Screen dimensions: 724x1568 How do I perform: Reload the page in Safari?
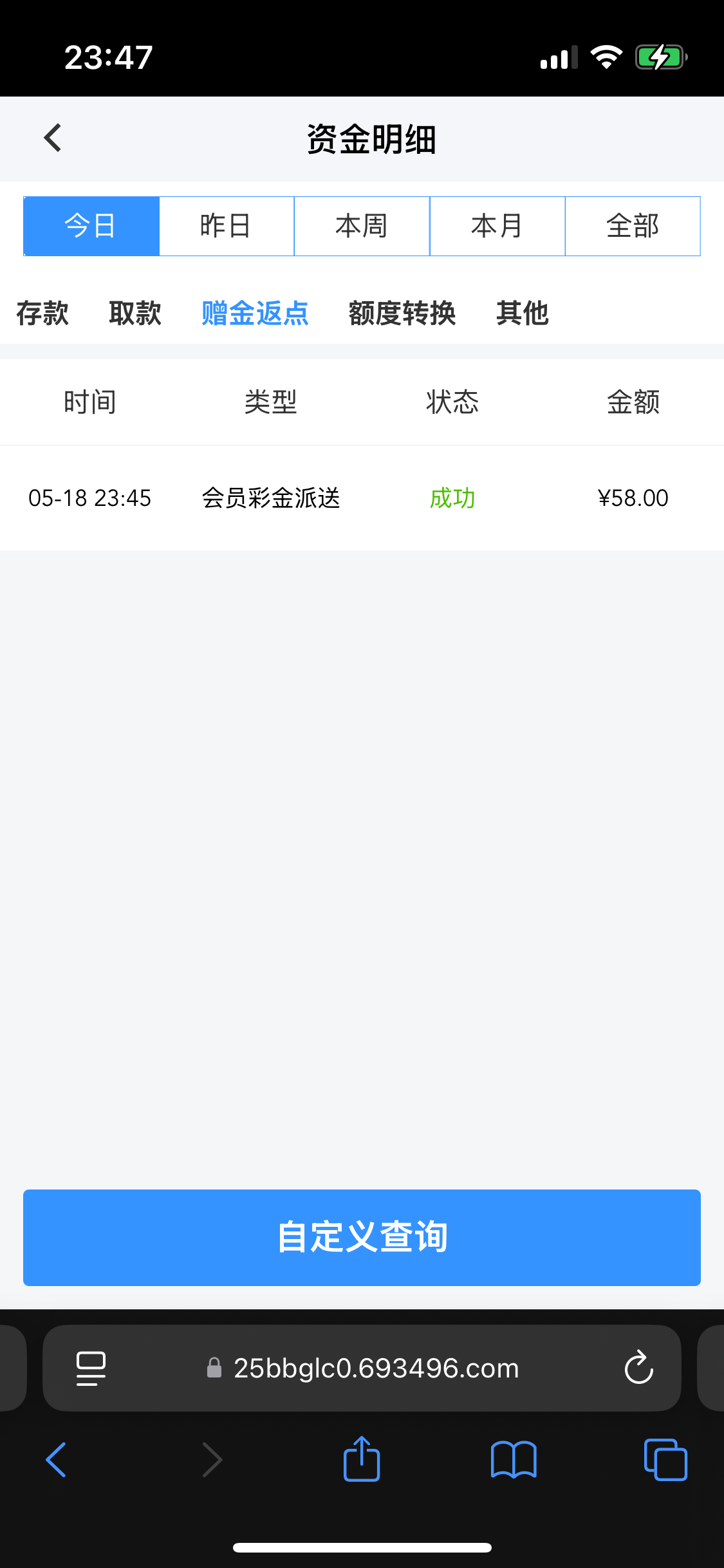(x=638, y=1368)
